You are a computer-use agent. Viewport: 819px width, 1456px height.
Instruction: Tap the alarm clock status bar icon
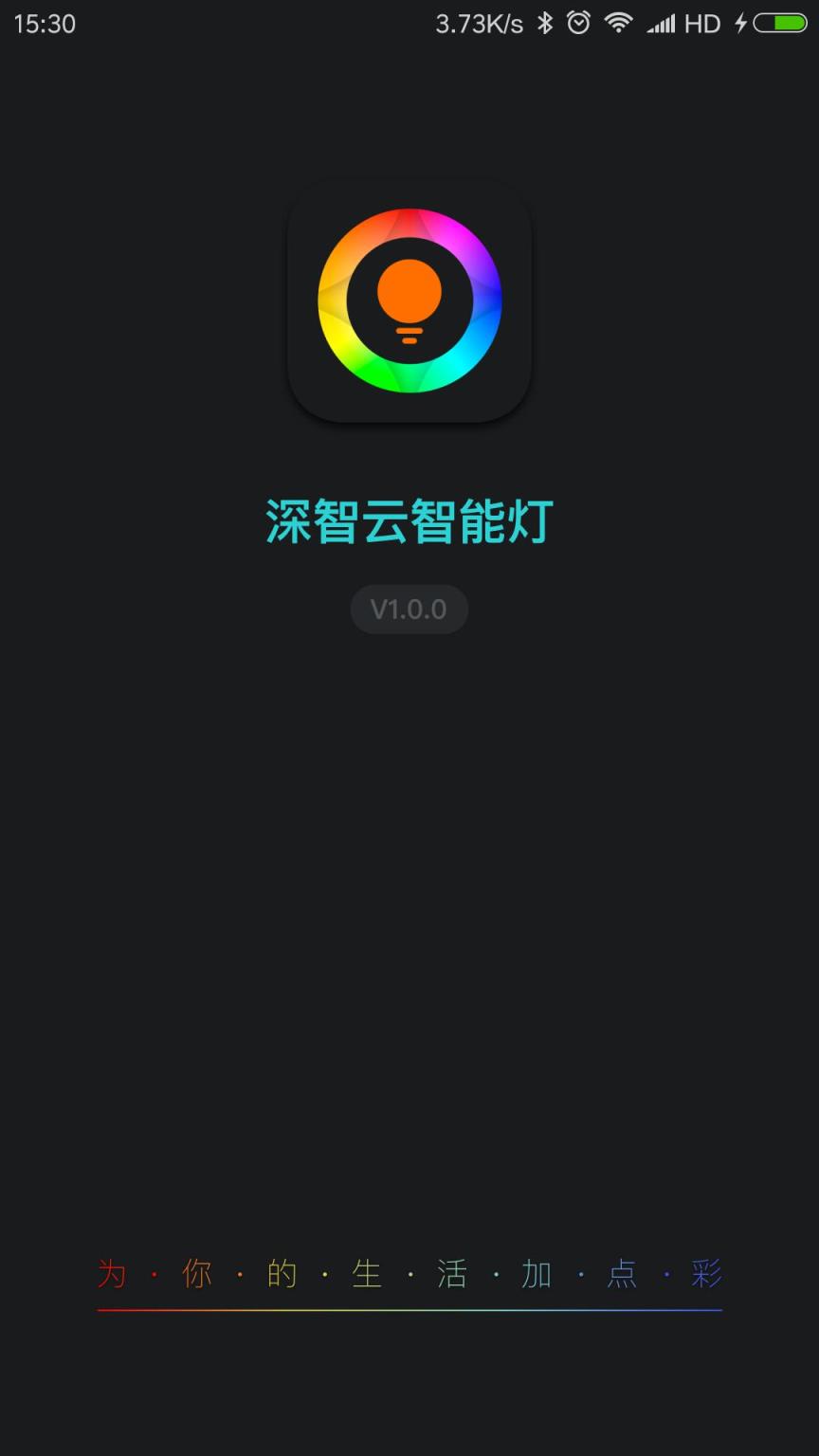(577, 23)
